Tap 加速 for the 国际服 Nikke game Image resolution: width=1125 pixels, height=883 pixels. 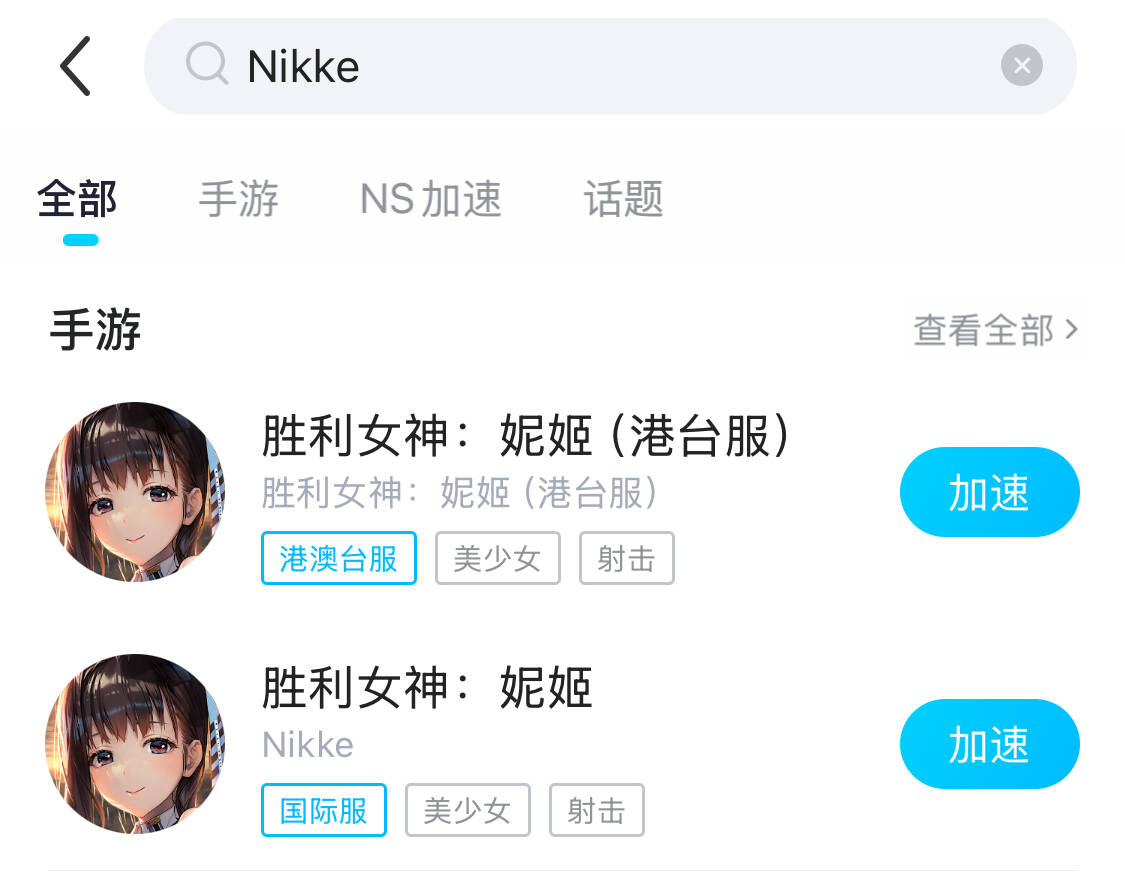(x=989, y=744)
